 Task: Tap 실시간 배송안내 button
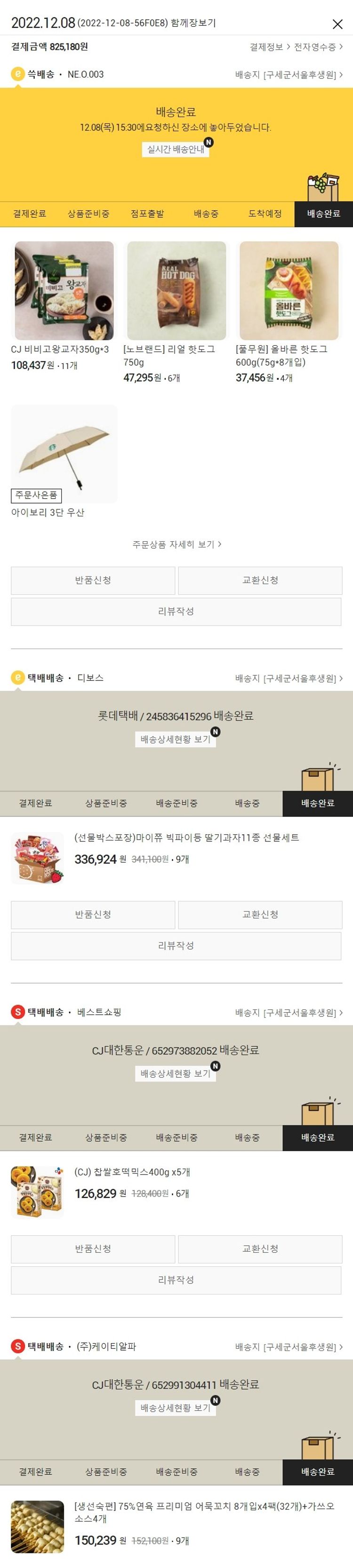point(175,149)
